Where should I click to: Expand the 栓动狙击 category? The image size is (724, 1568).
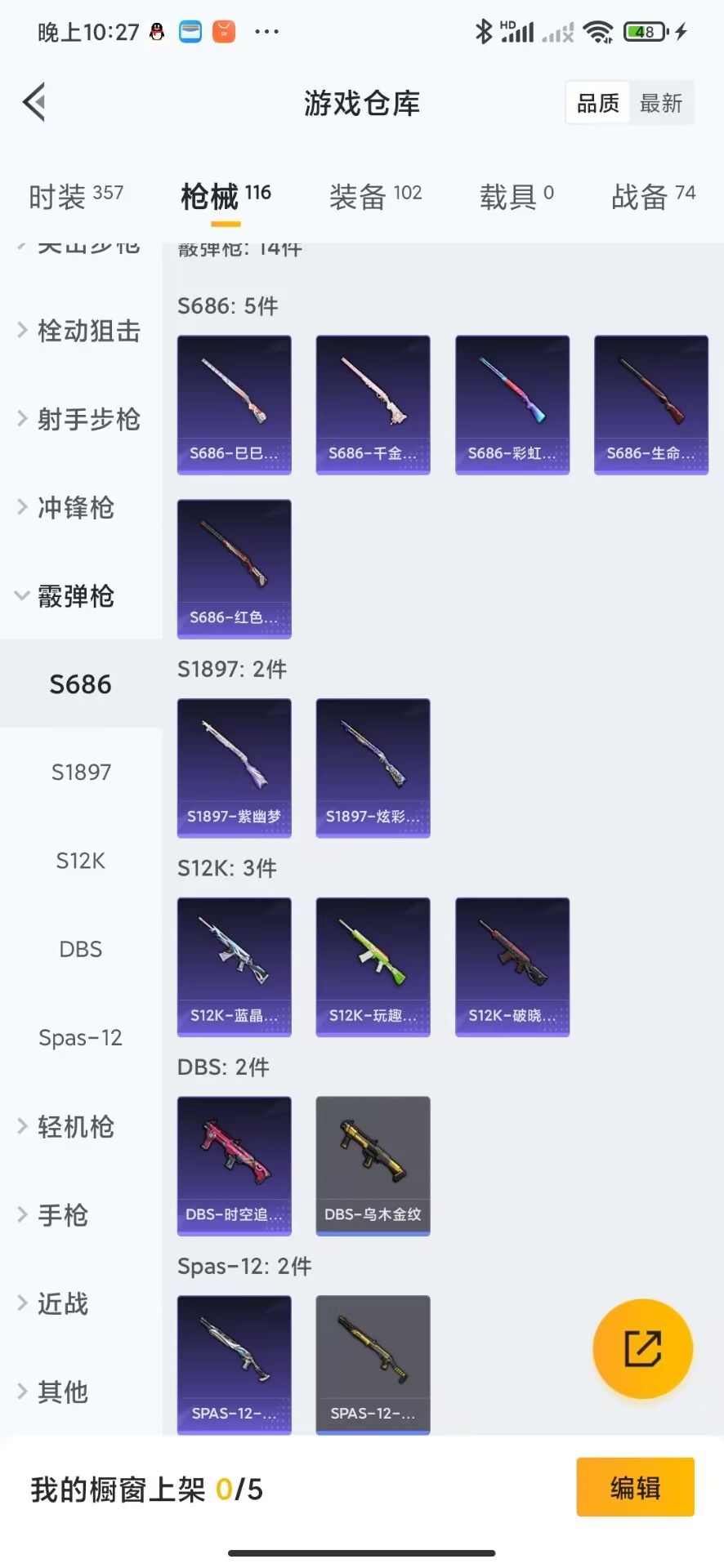tap(80, 331)
